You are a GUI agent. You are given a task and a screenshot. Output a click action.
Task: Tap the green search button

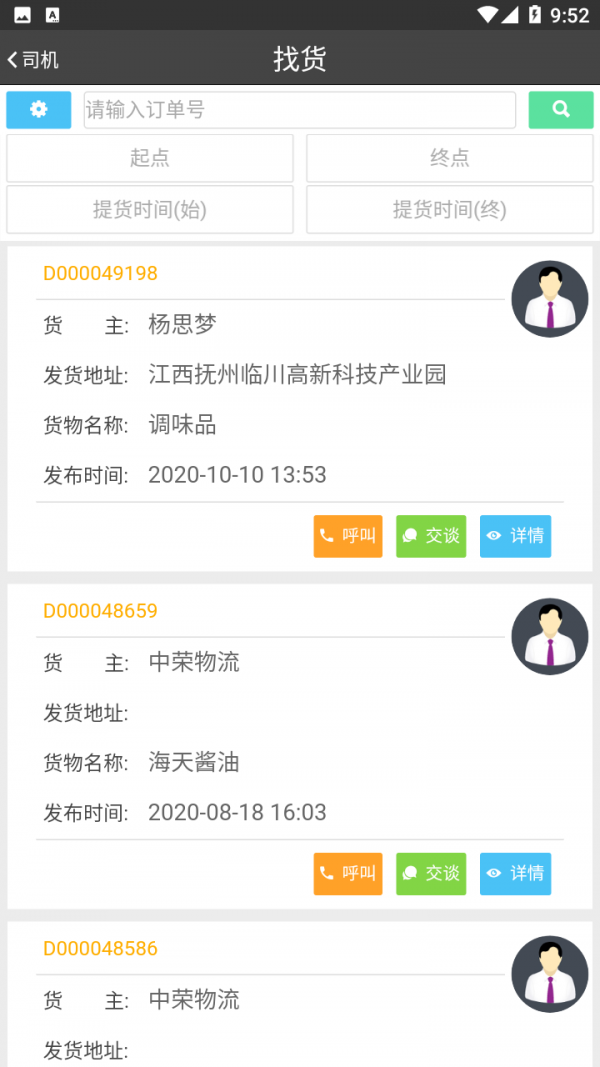[561, 110]
